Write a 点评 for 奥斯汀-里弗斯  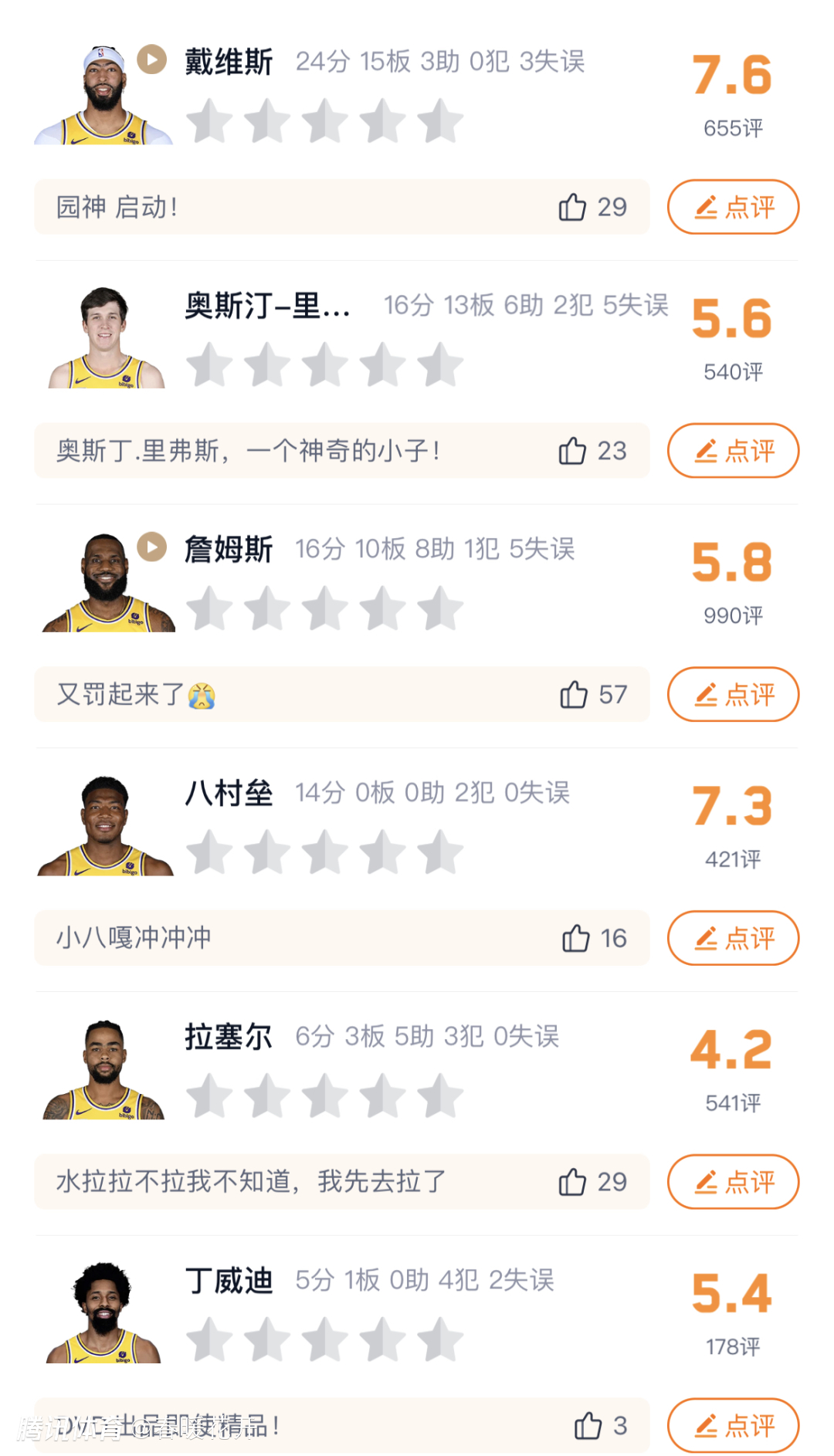point(733,451)
